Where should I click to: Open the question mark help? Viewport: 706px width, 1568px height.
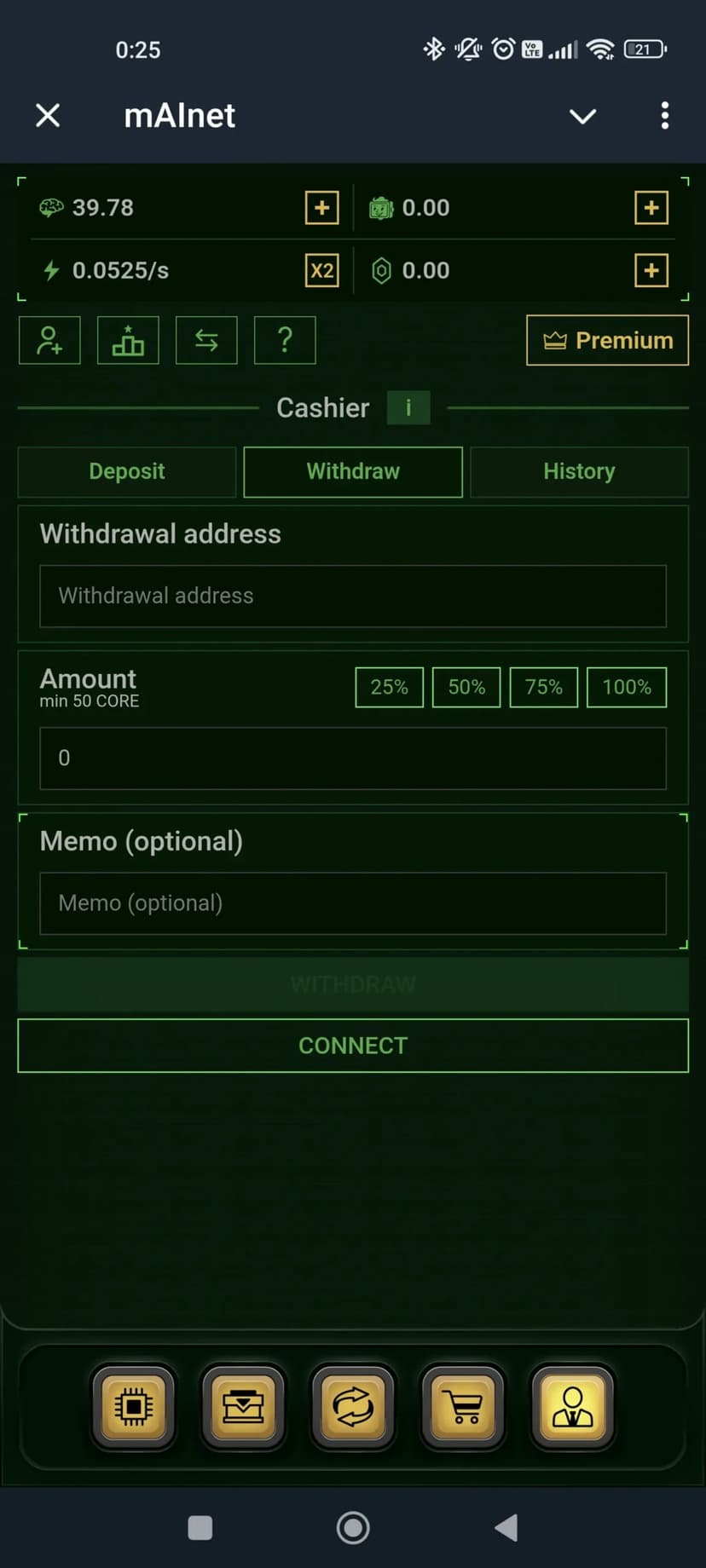(x=285, y=340)
